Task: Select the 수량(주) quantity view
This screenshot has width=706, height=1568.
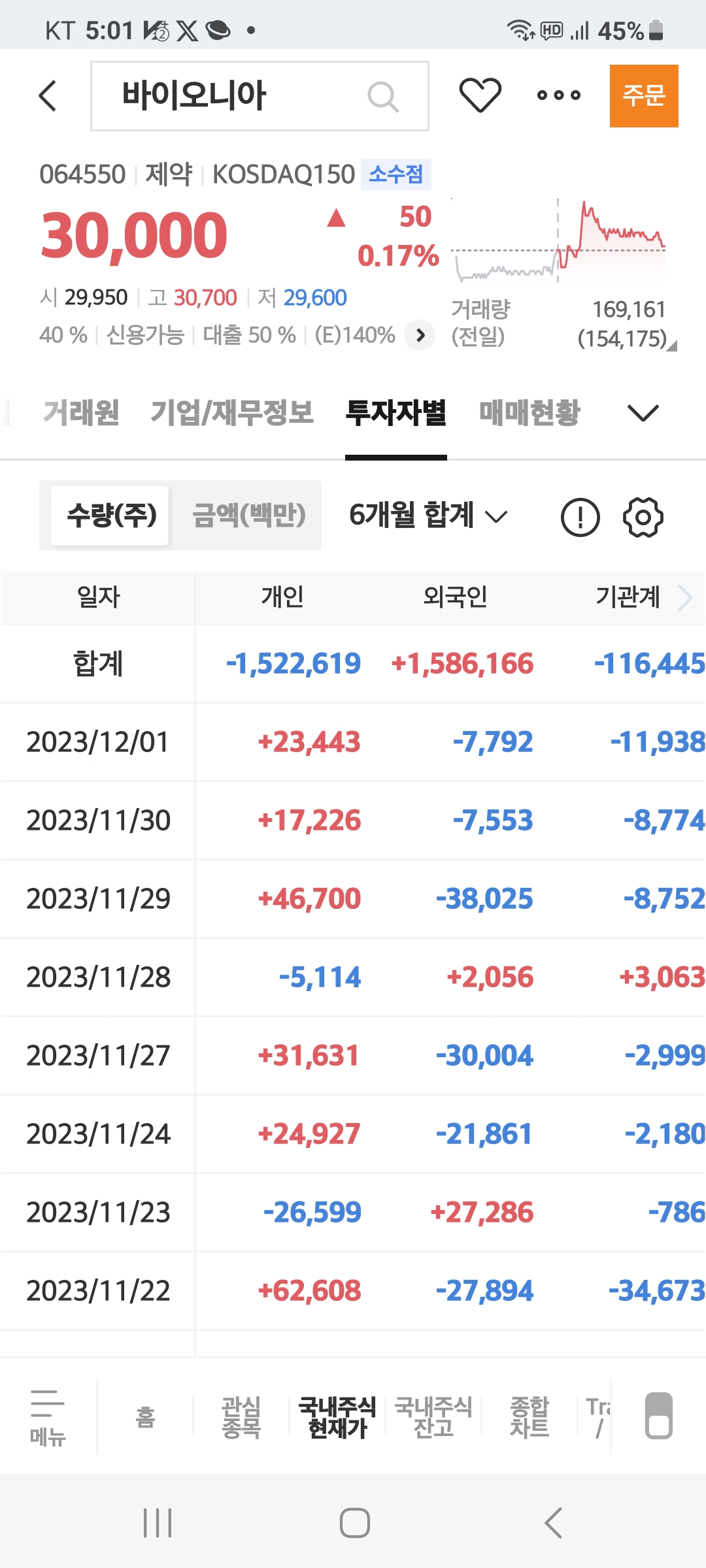Action: 111,515
